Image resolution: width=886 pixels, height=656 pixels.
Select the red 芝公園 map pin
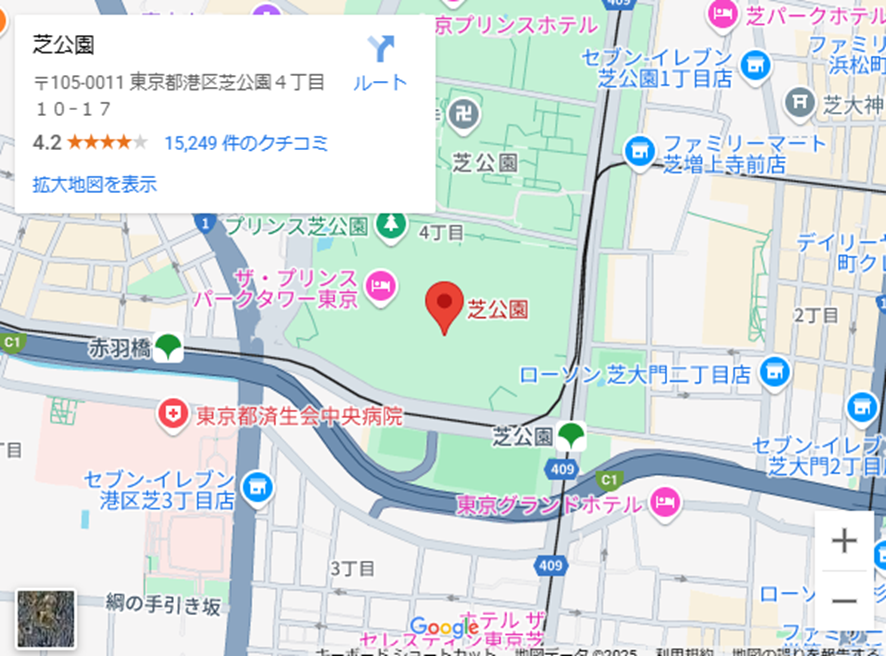(444, 306)
